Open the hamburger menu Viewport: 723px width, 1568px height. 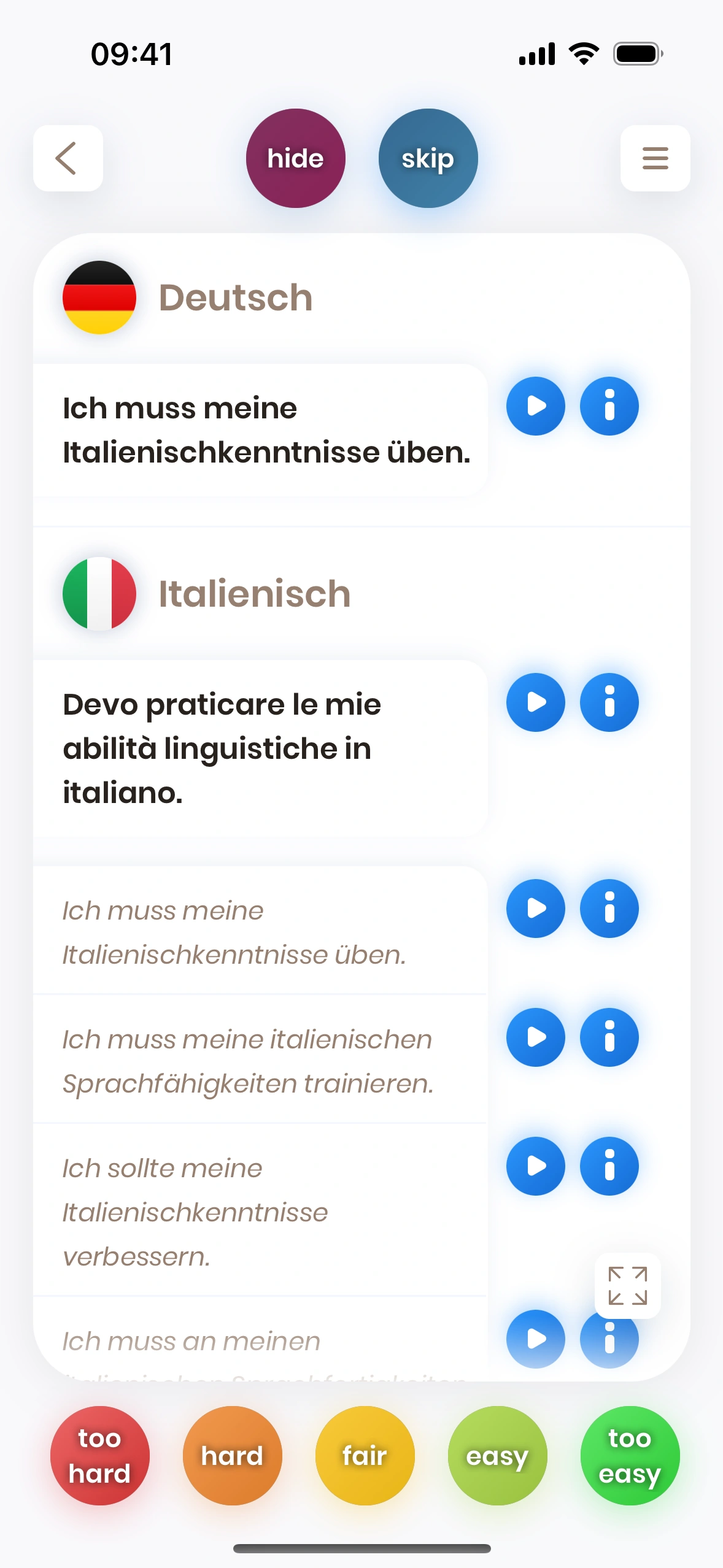tap(655, 158)
